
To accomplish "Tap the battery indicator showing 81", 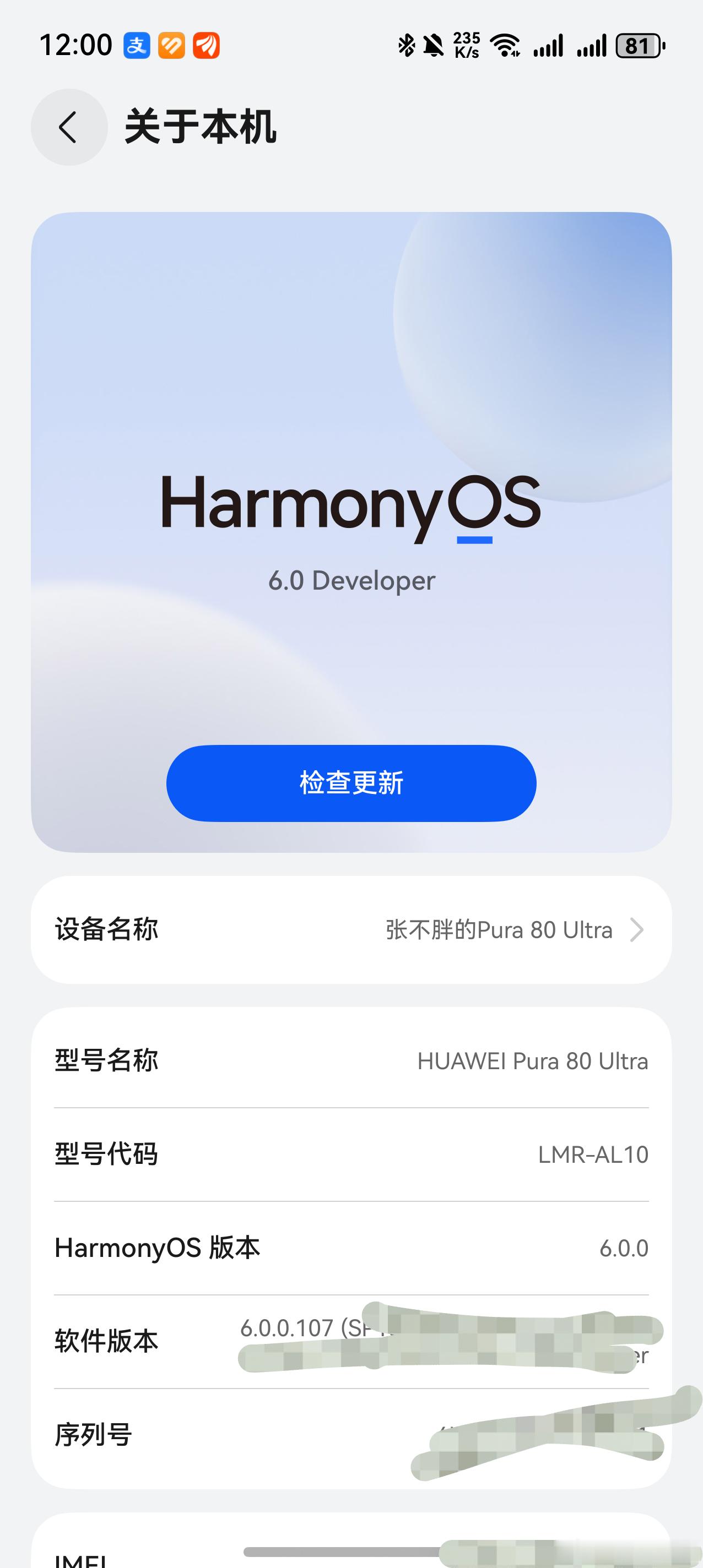I will pos(637,45).
